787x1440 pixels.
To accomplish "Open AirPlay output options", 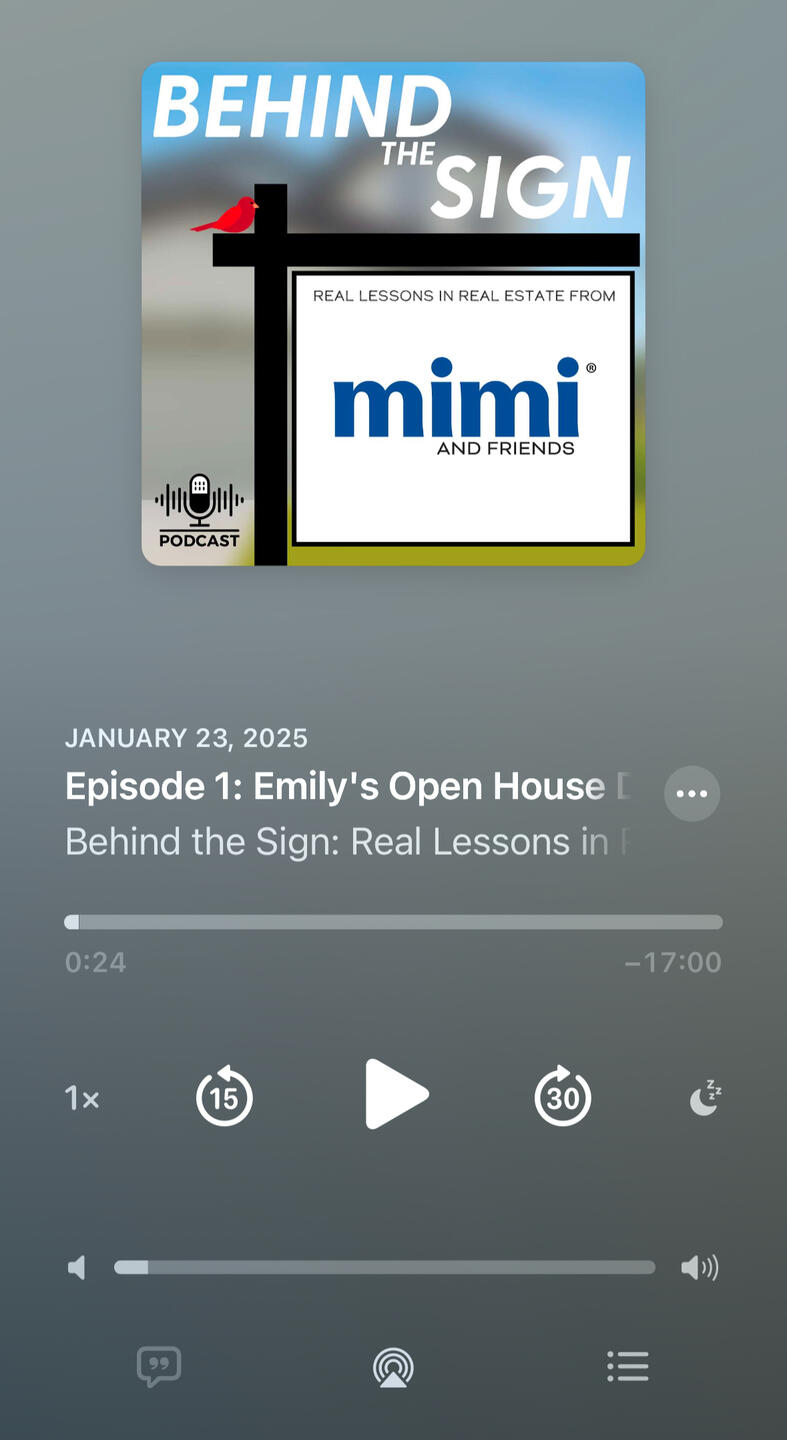I will 393,1367.
